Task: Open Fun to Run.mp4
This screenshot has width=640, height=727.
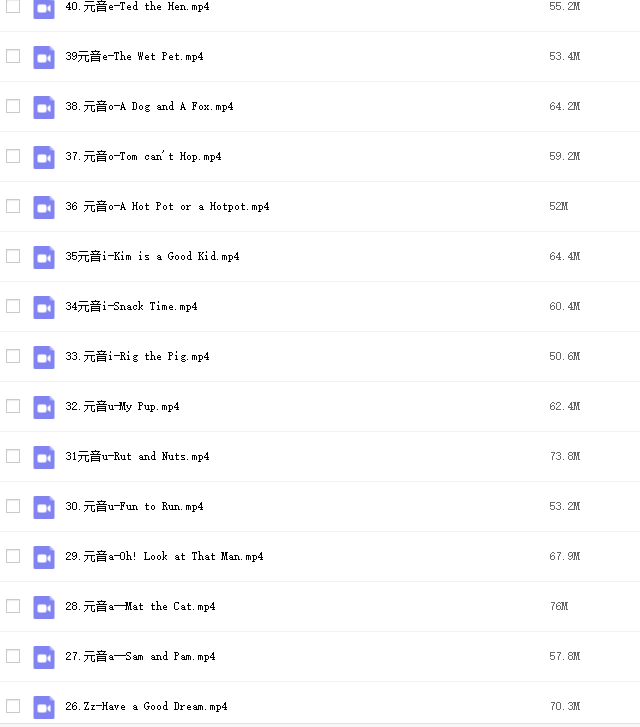Action: [134, 507]
